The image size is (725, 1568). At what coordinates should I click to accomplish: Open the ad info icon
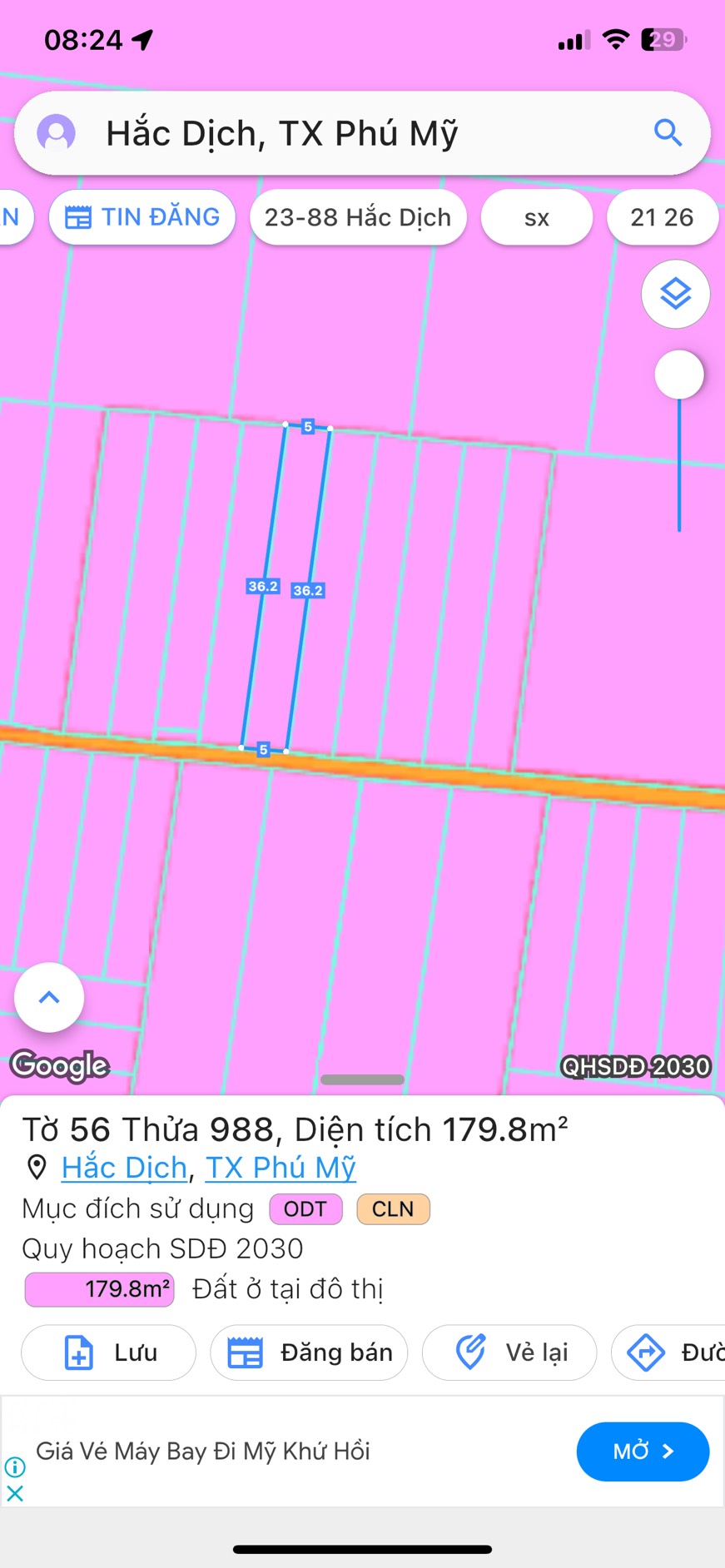pos(15,1466)
